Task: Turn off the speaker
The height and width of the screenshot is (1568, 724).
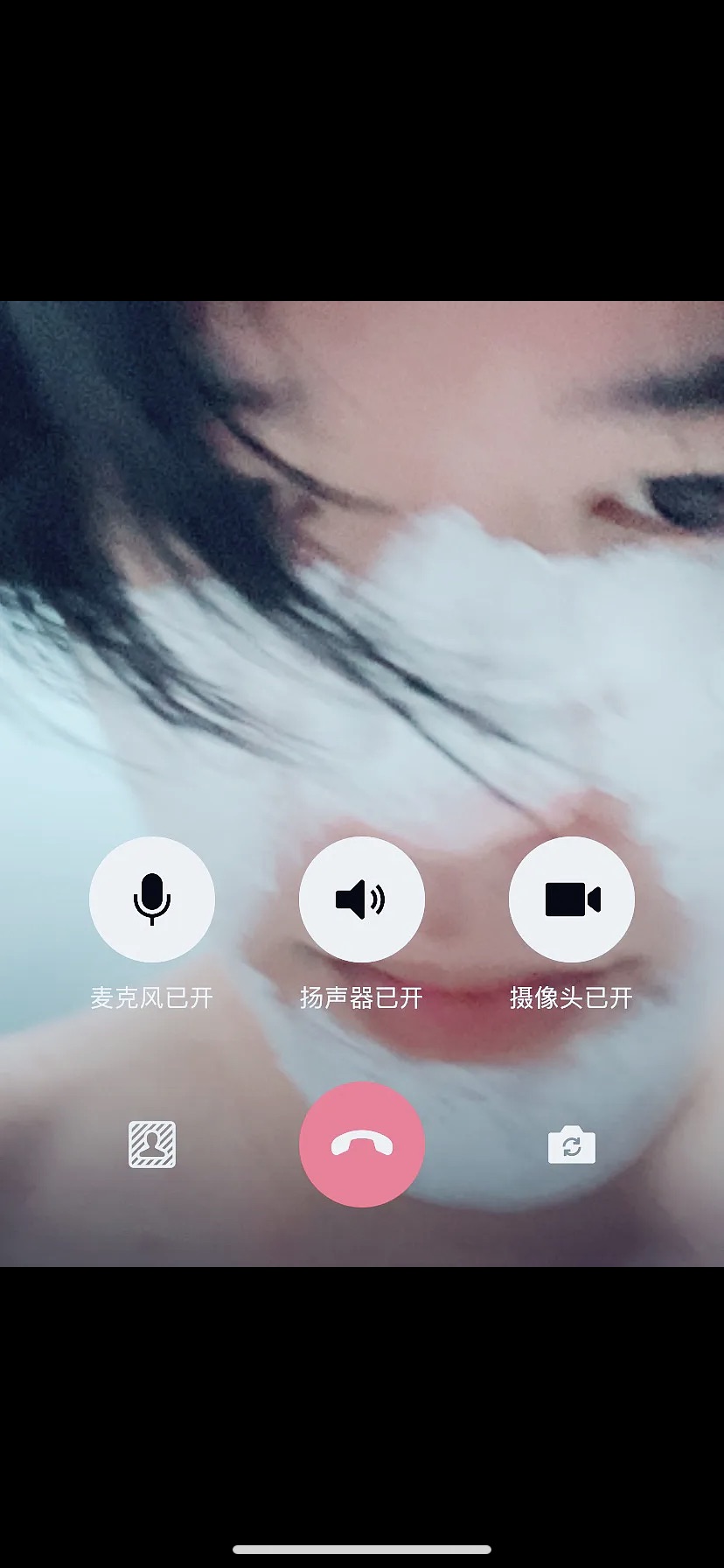Action: [361, 899]
